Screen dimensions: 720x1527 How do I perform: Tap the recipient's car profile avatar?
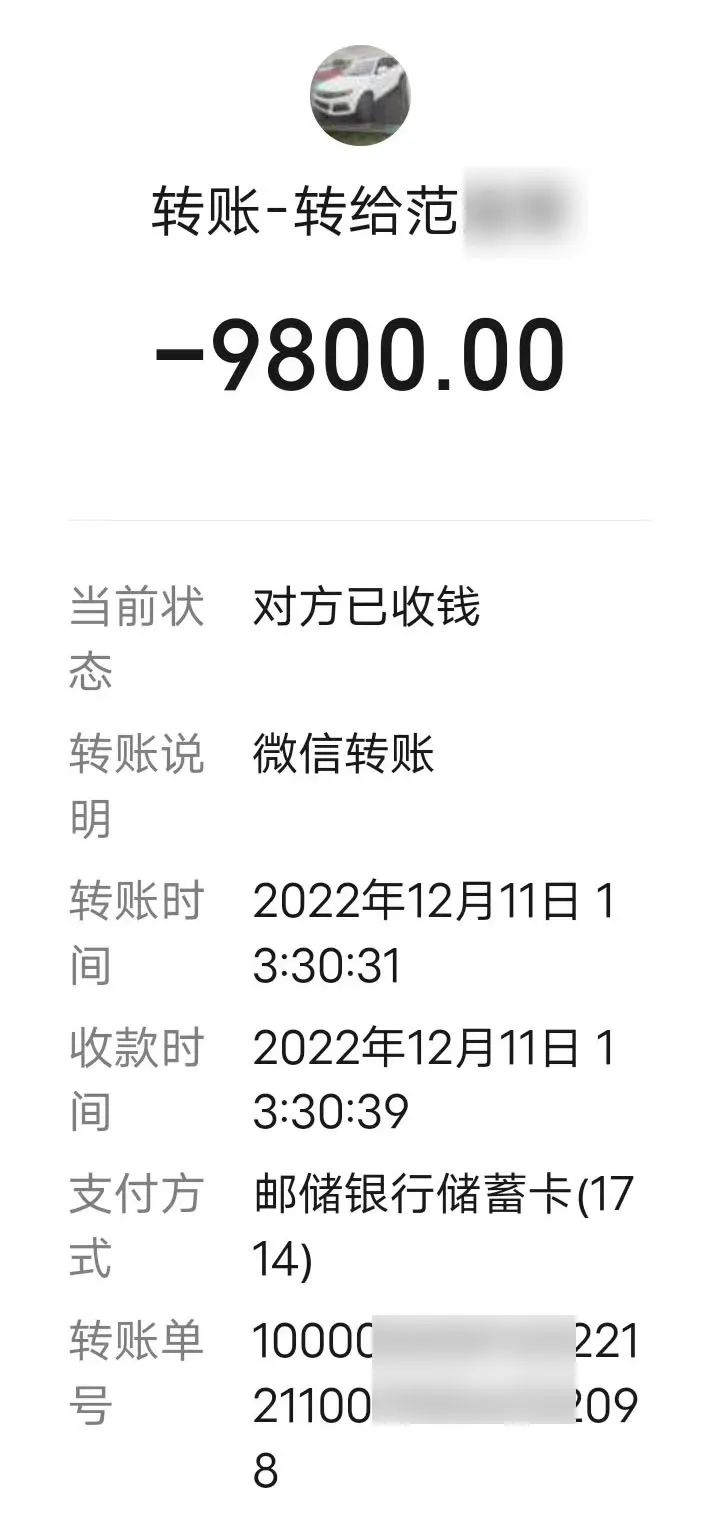tap(360, 95)
